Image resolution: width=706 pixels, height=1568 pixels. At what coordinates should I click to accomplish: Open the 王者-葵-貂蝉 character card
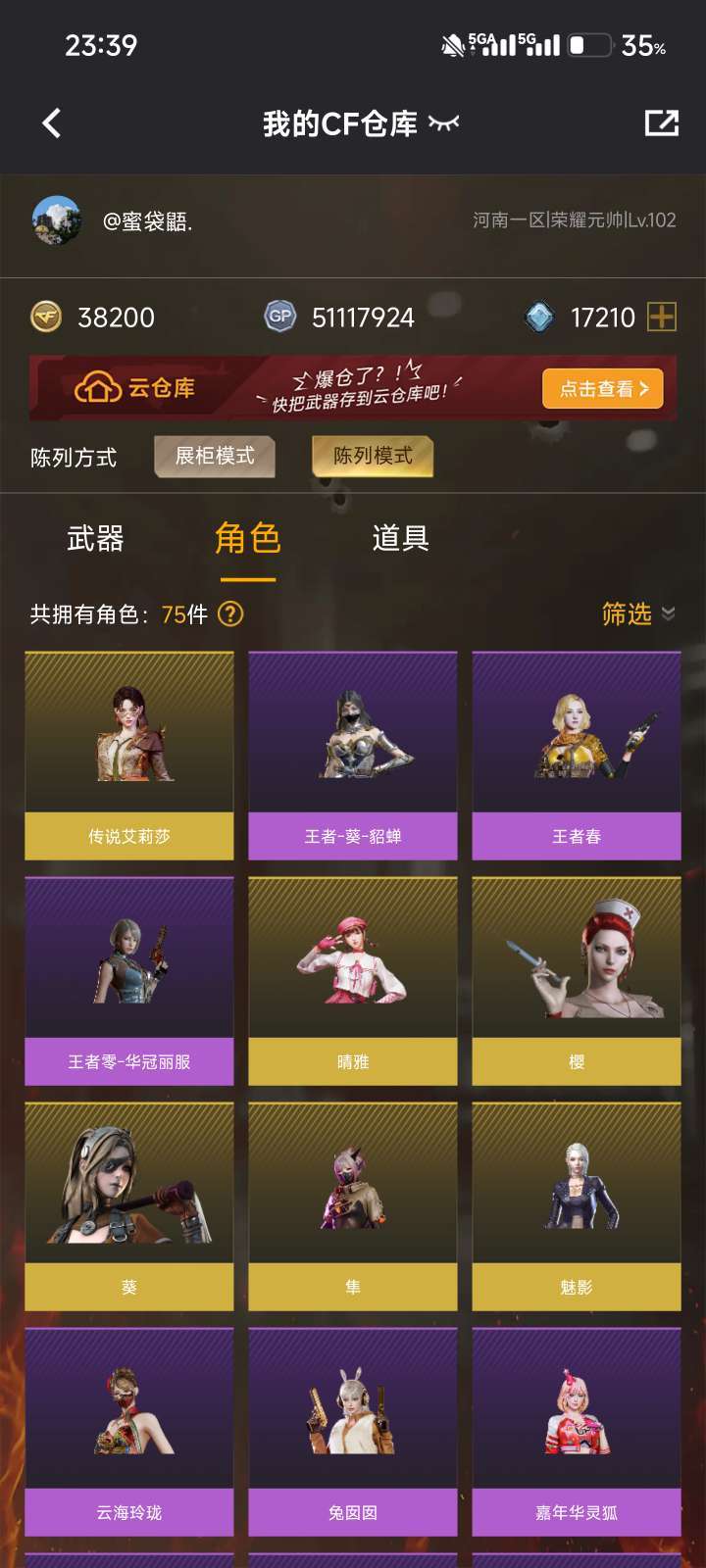pos(353,756)
